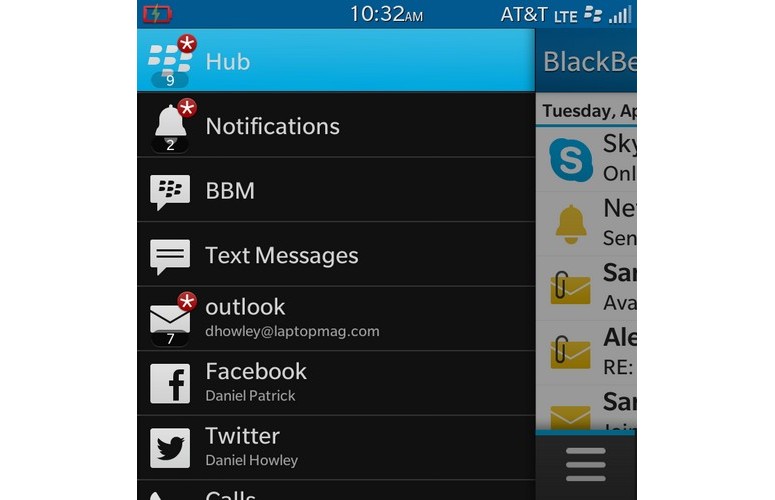
Task: Open Notifications in the drawer
Action: click(x=335, y=126)
